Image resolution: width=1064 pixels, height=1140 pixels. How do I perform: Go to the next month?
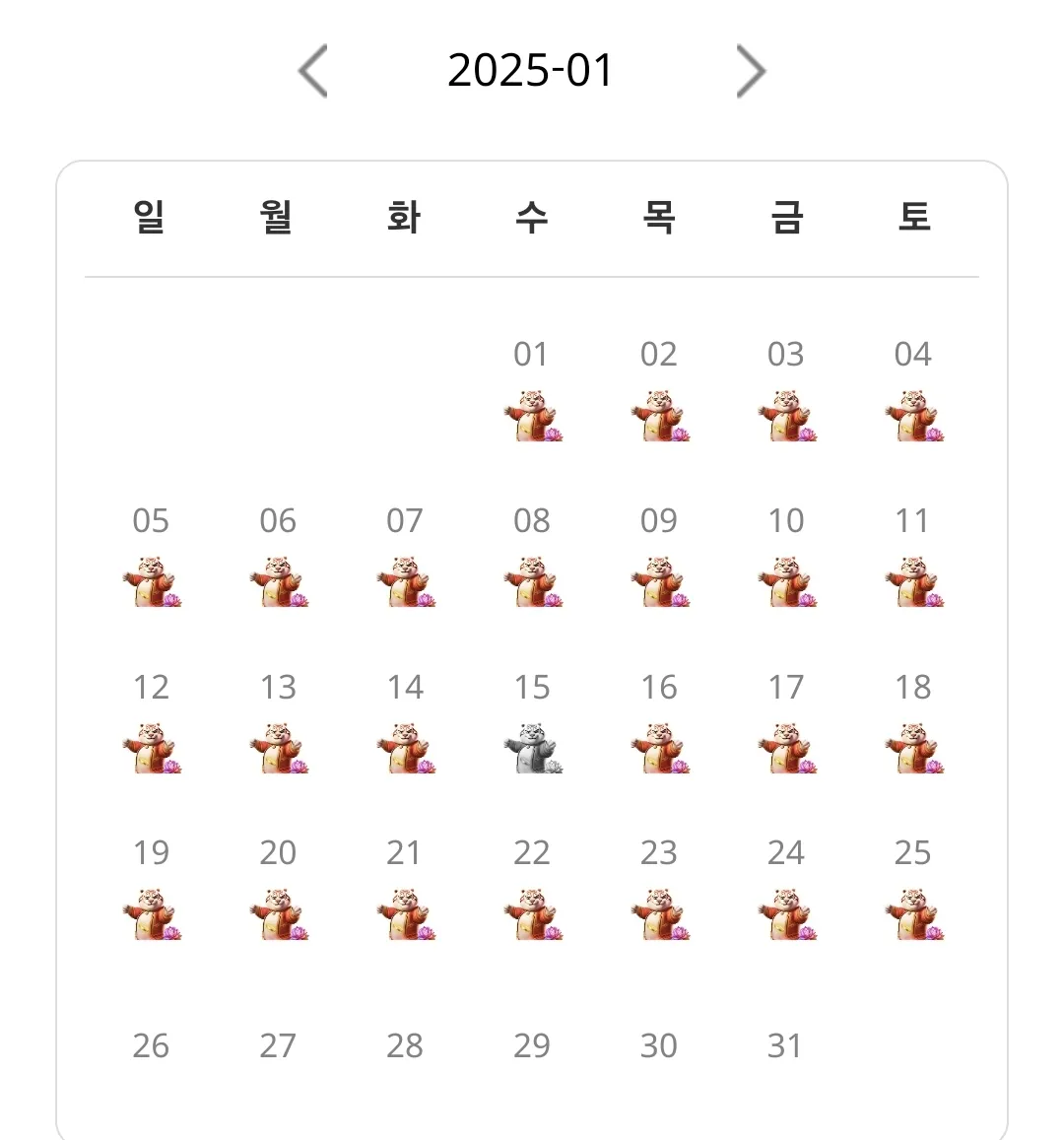[x=750, y=71]
